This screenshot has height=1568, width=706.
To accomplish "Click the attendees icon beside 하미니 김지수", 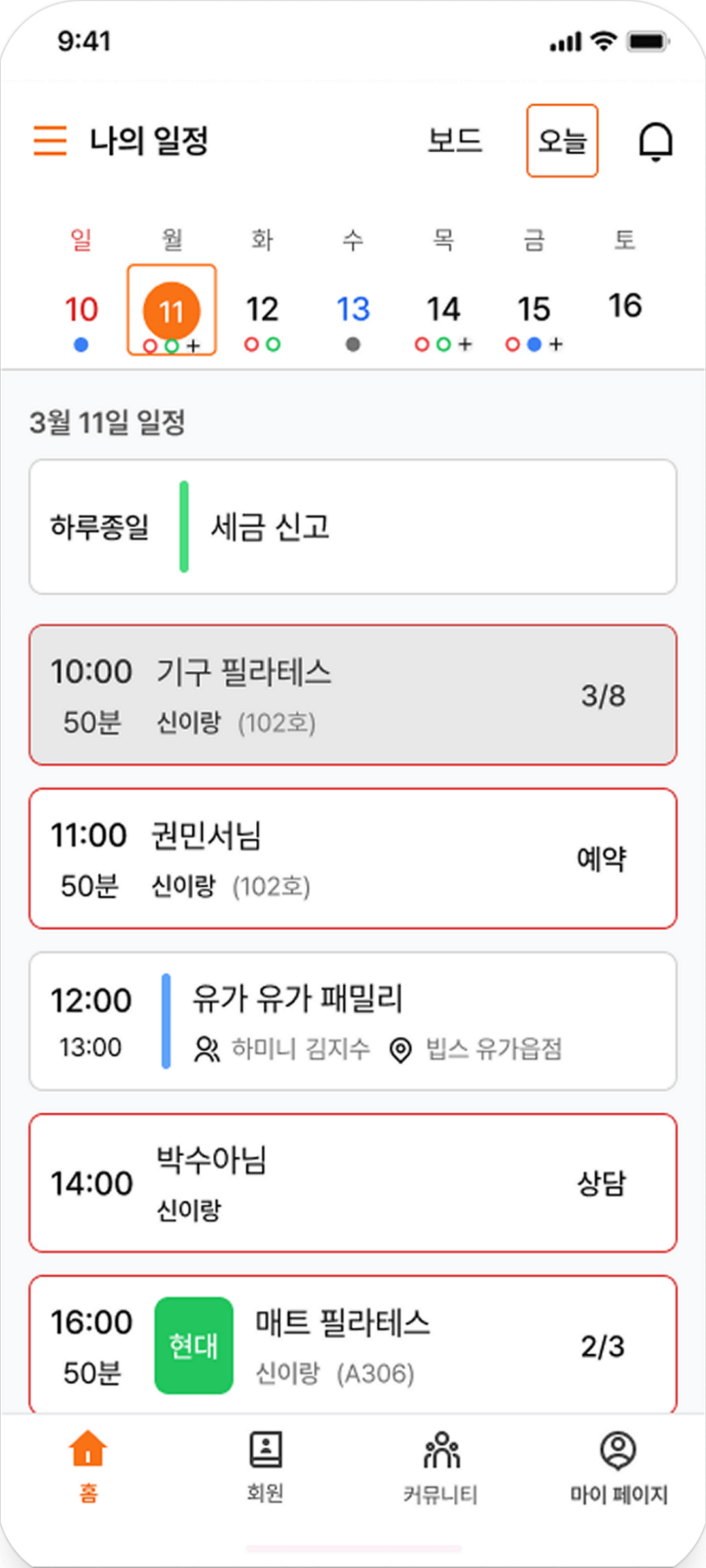I will click(207, 1049).
